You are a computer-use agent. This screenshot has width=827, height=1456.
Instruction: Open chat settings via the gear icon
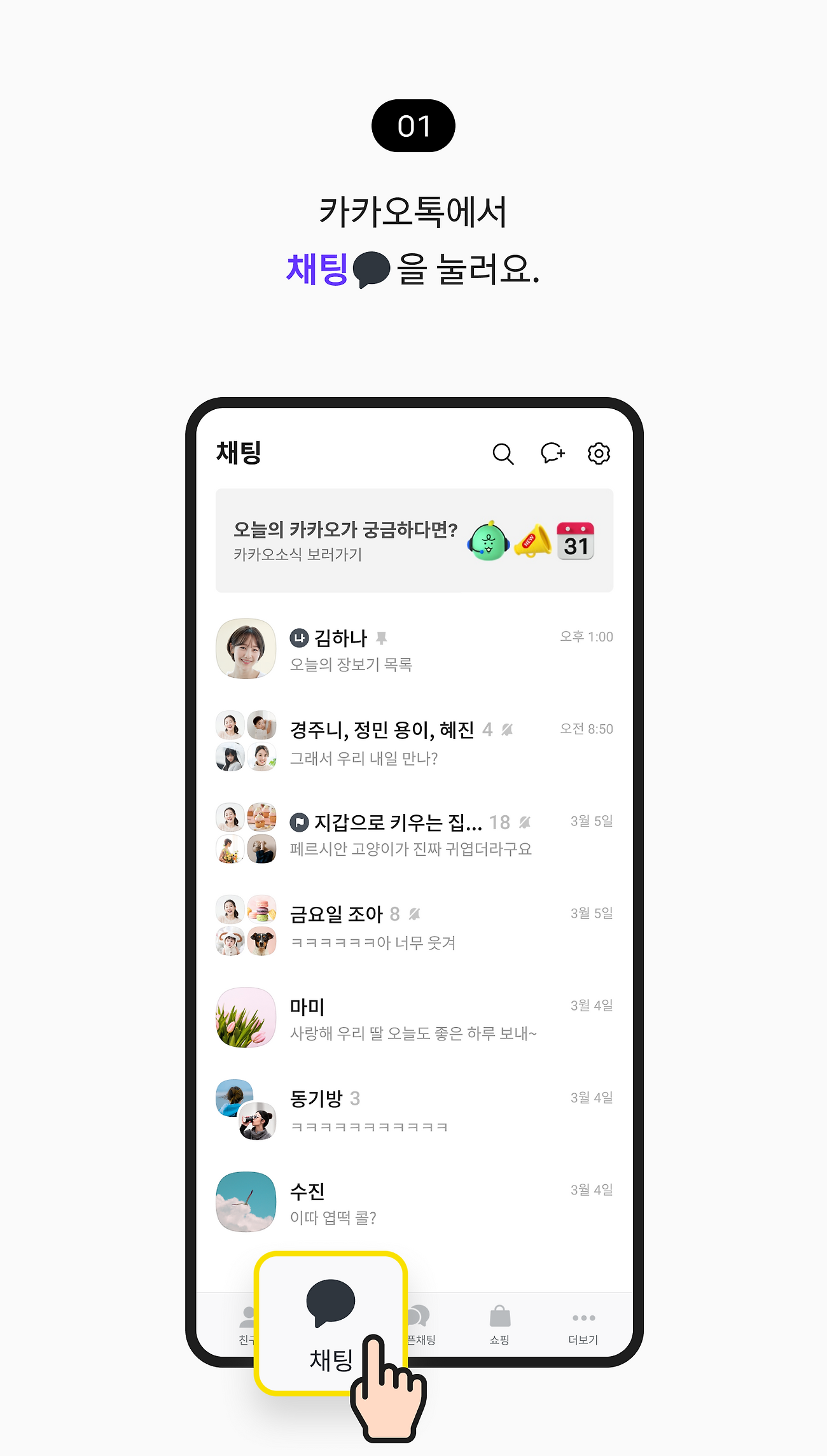pos(598,453)
